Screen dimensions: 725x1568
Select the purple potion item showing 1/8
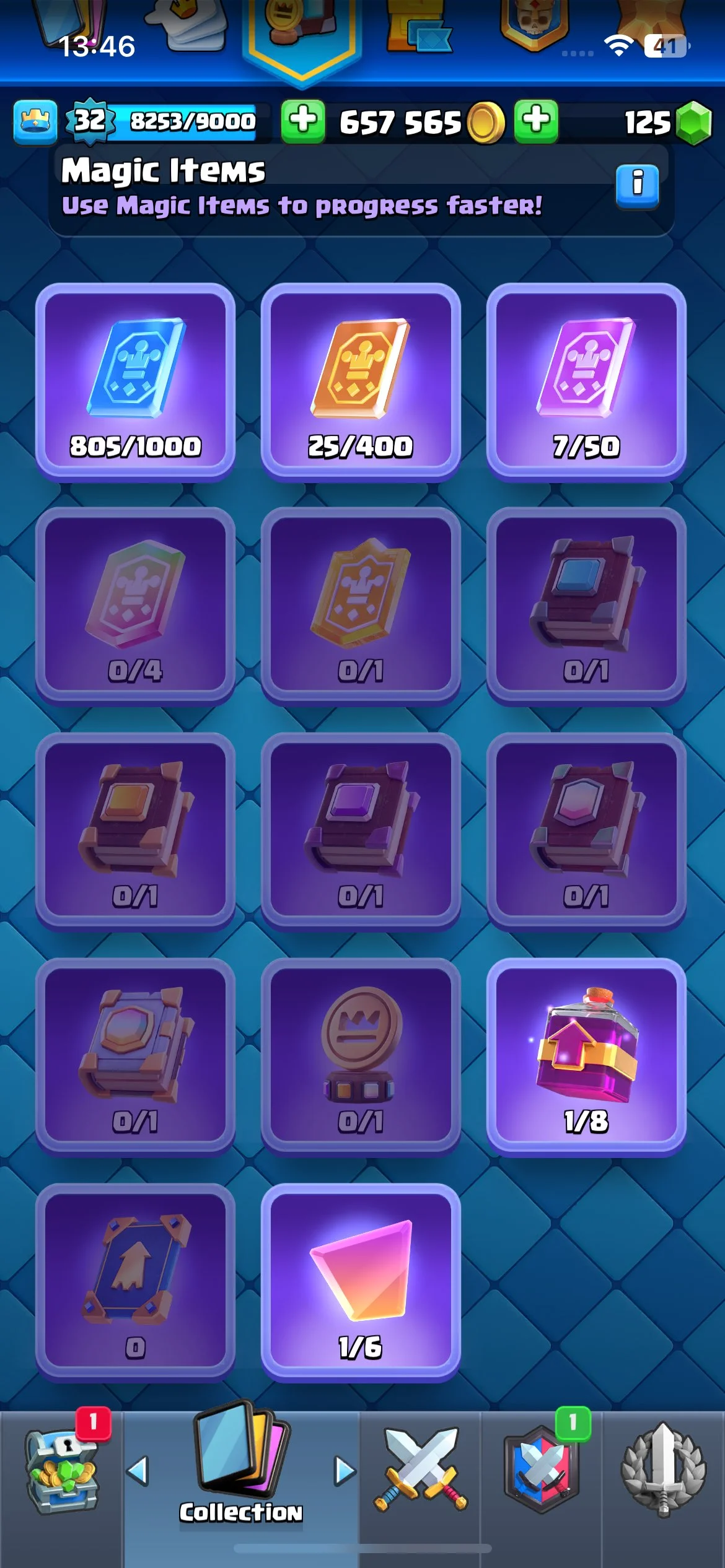586,1055
